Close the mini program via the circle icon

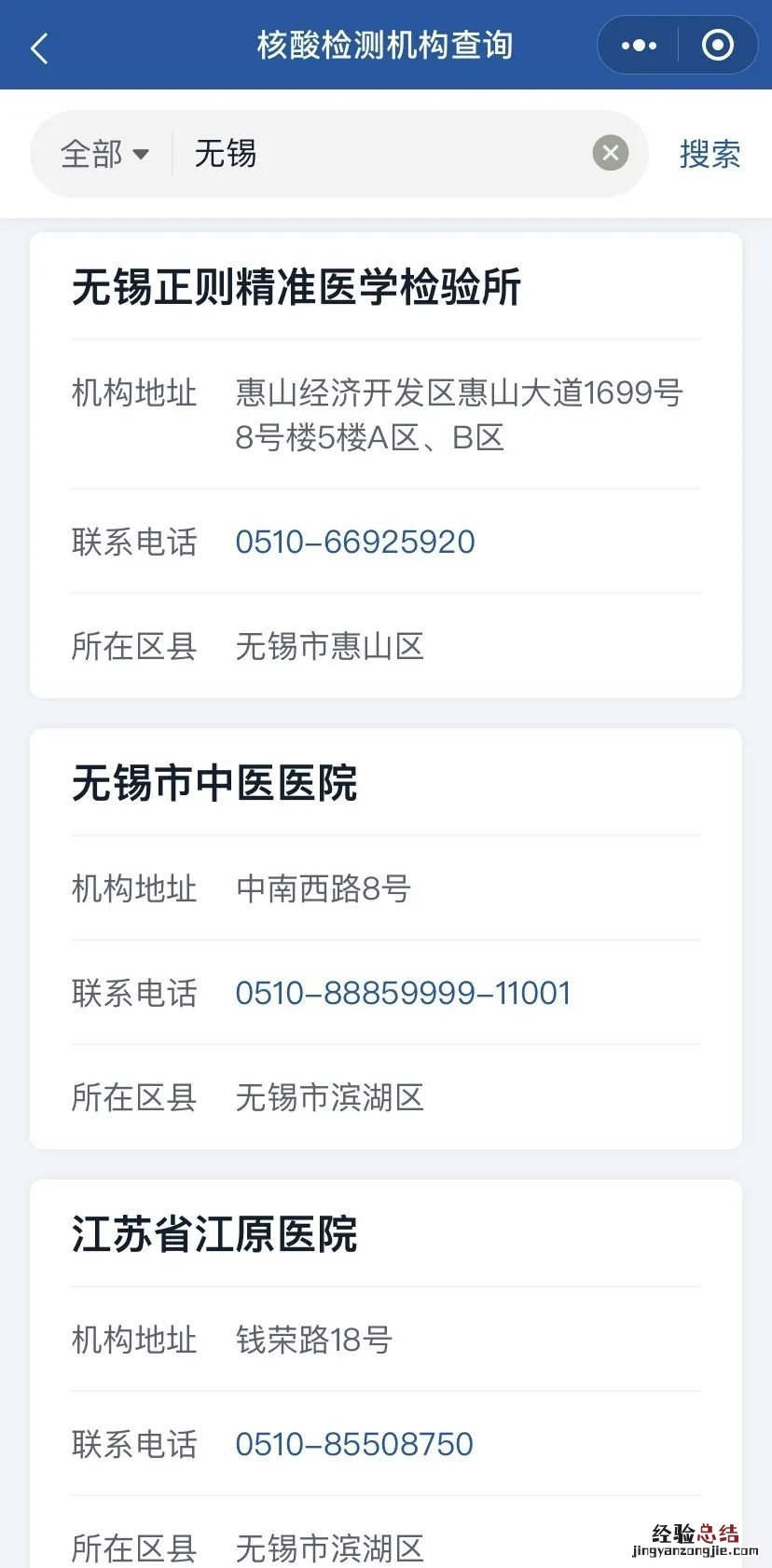click(x=717, y=46)
